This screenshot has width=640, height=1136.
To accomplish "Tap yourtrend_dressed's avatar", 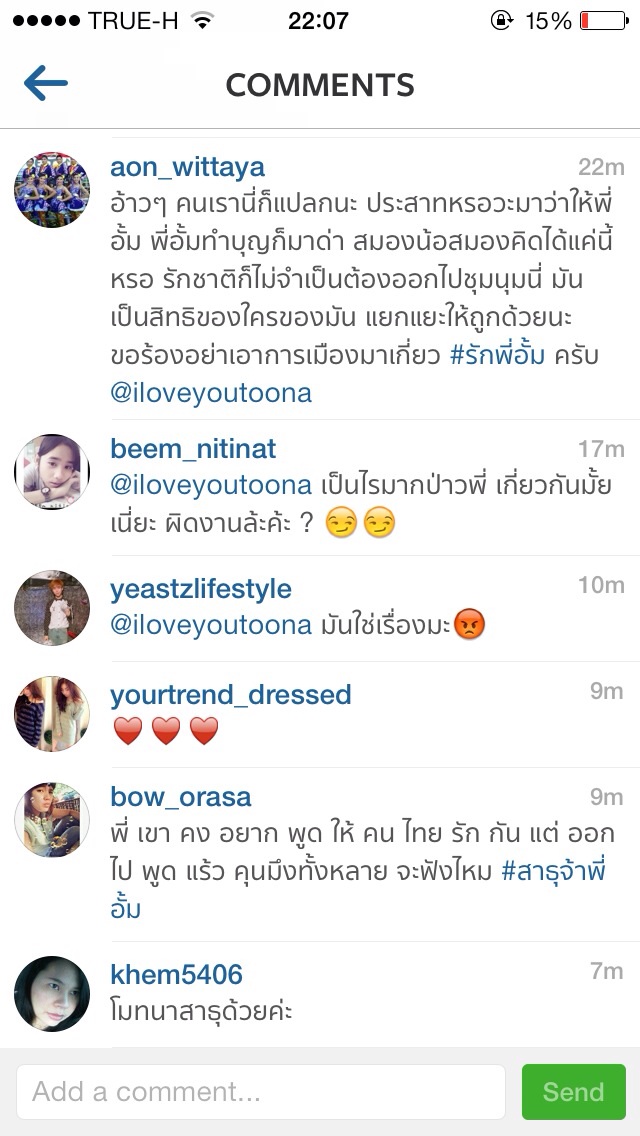I will point(52,714).
